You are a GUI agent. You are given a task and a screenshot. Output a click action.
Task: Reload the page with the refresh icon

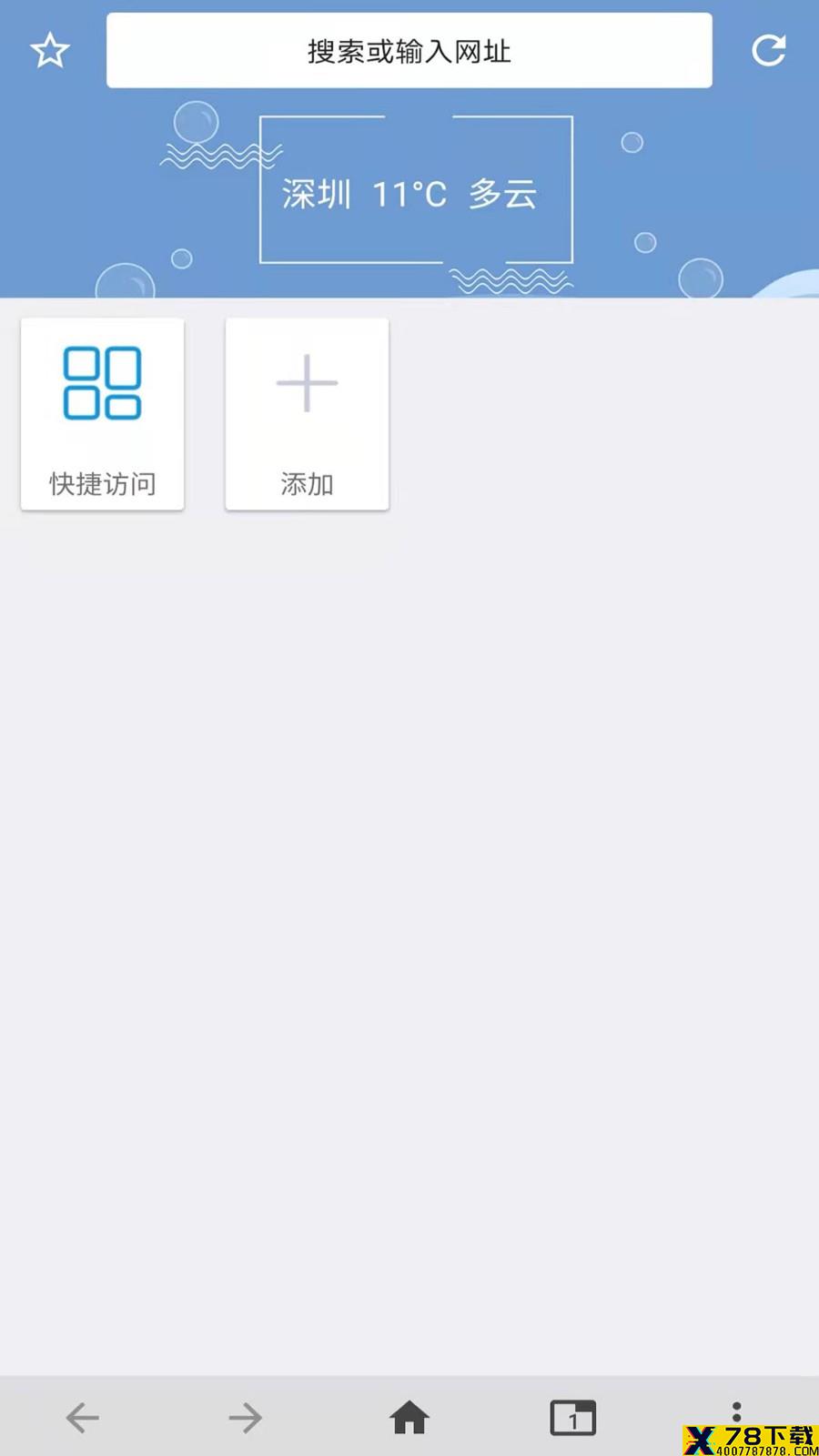[769, 51]
